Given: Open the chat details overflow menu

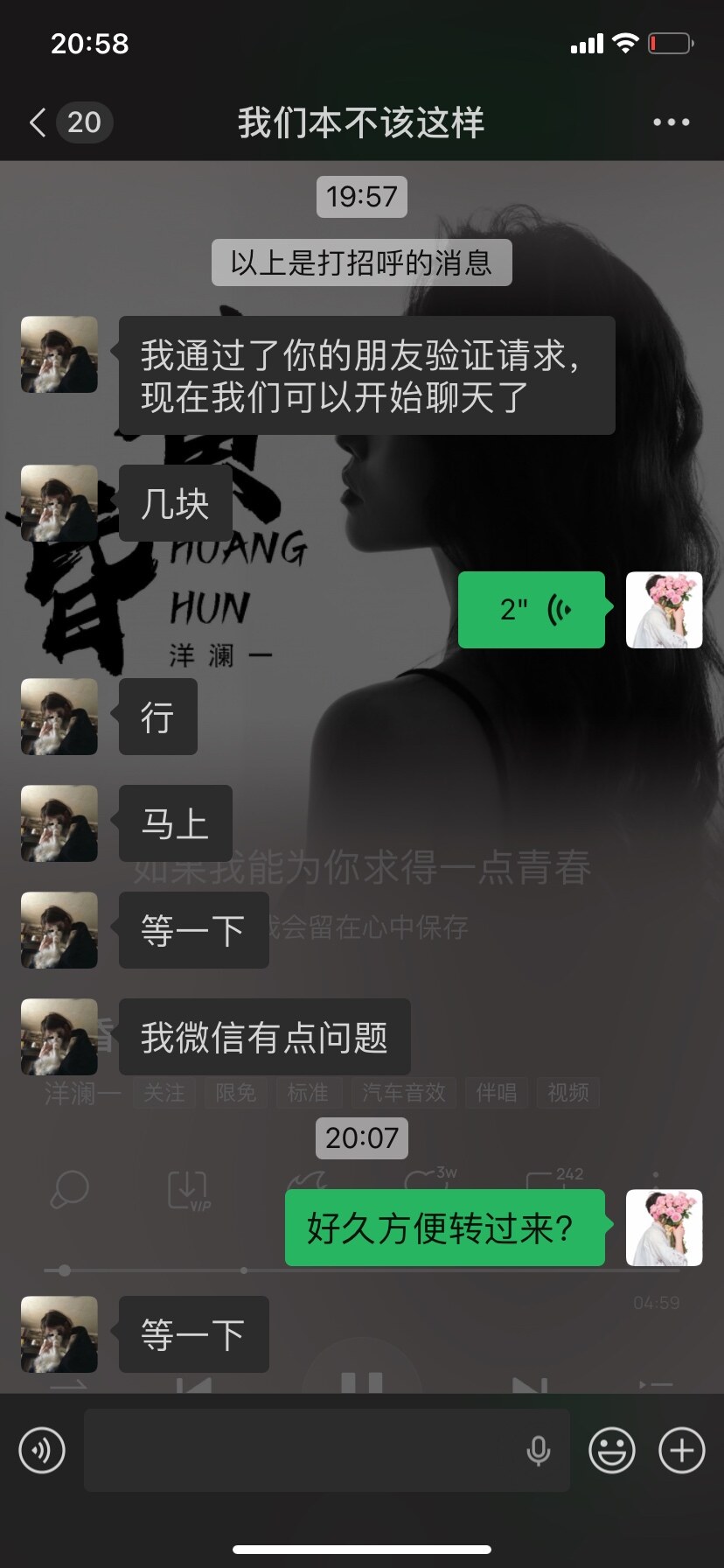Looking at the screenshot, I should tap(671, 122).
